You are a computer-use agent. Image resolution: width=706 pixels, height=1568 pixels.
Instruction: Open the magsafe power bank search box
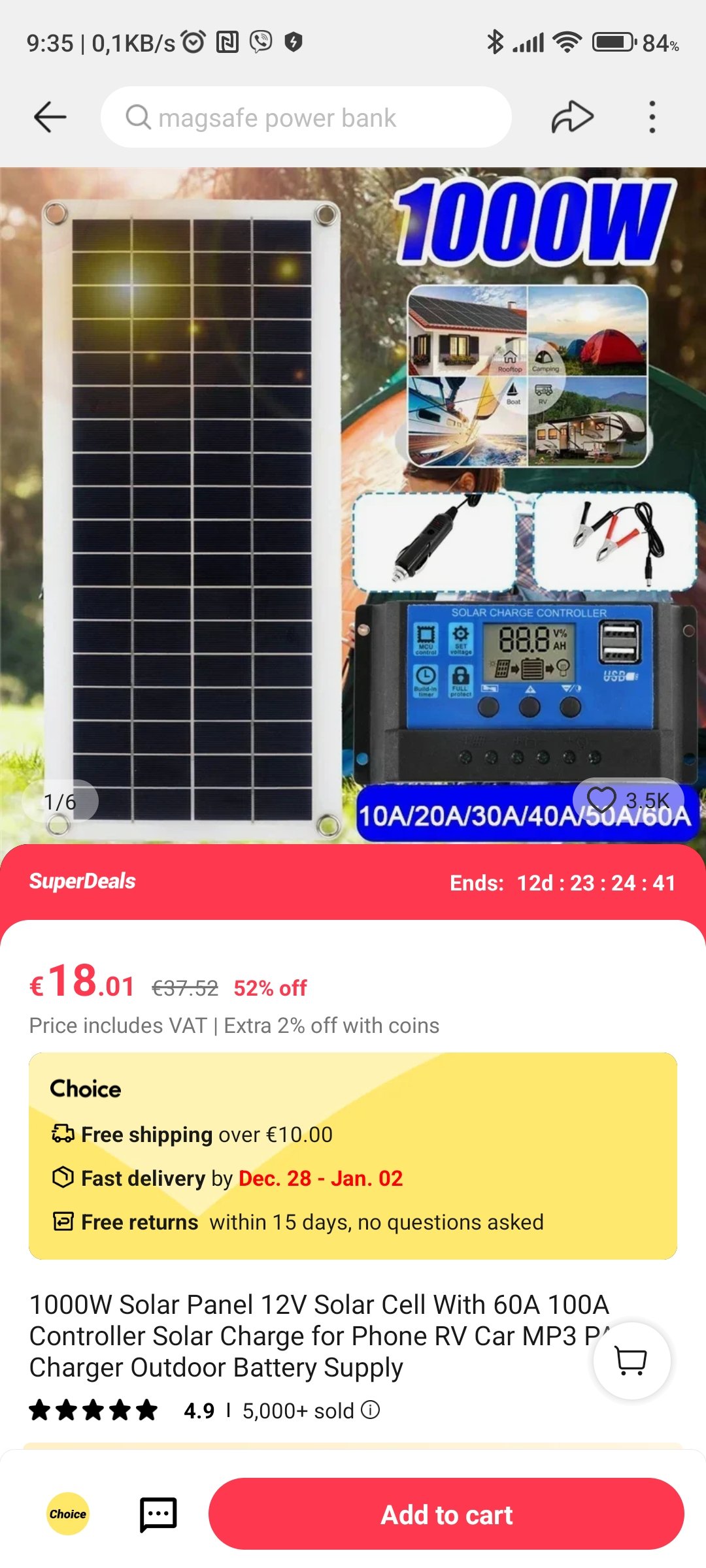coord(306,118)
